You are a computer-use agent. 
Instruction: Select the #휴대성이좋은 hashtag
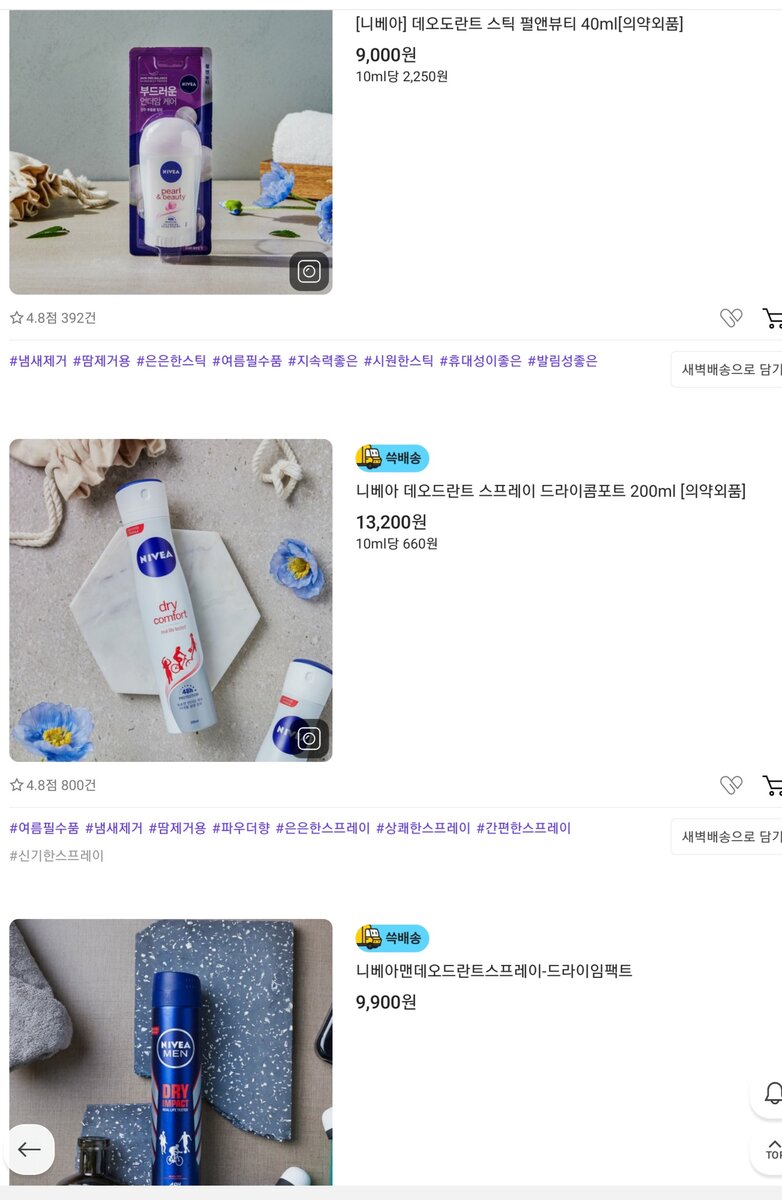(480, 361)
